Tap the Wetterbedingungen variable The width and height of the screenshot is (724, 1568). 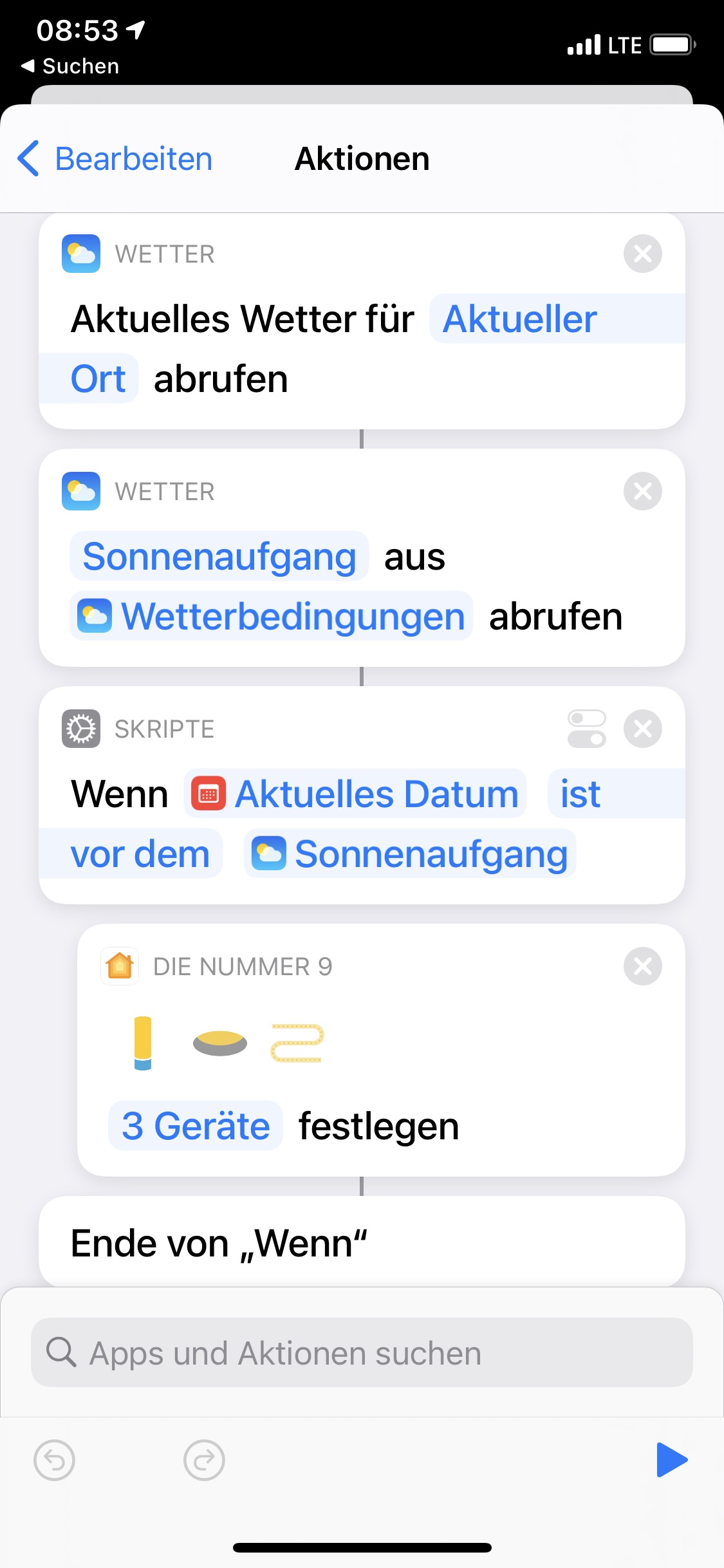tap(272, 617)
